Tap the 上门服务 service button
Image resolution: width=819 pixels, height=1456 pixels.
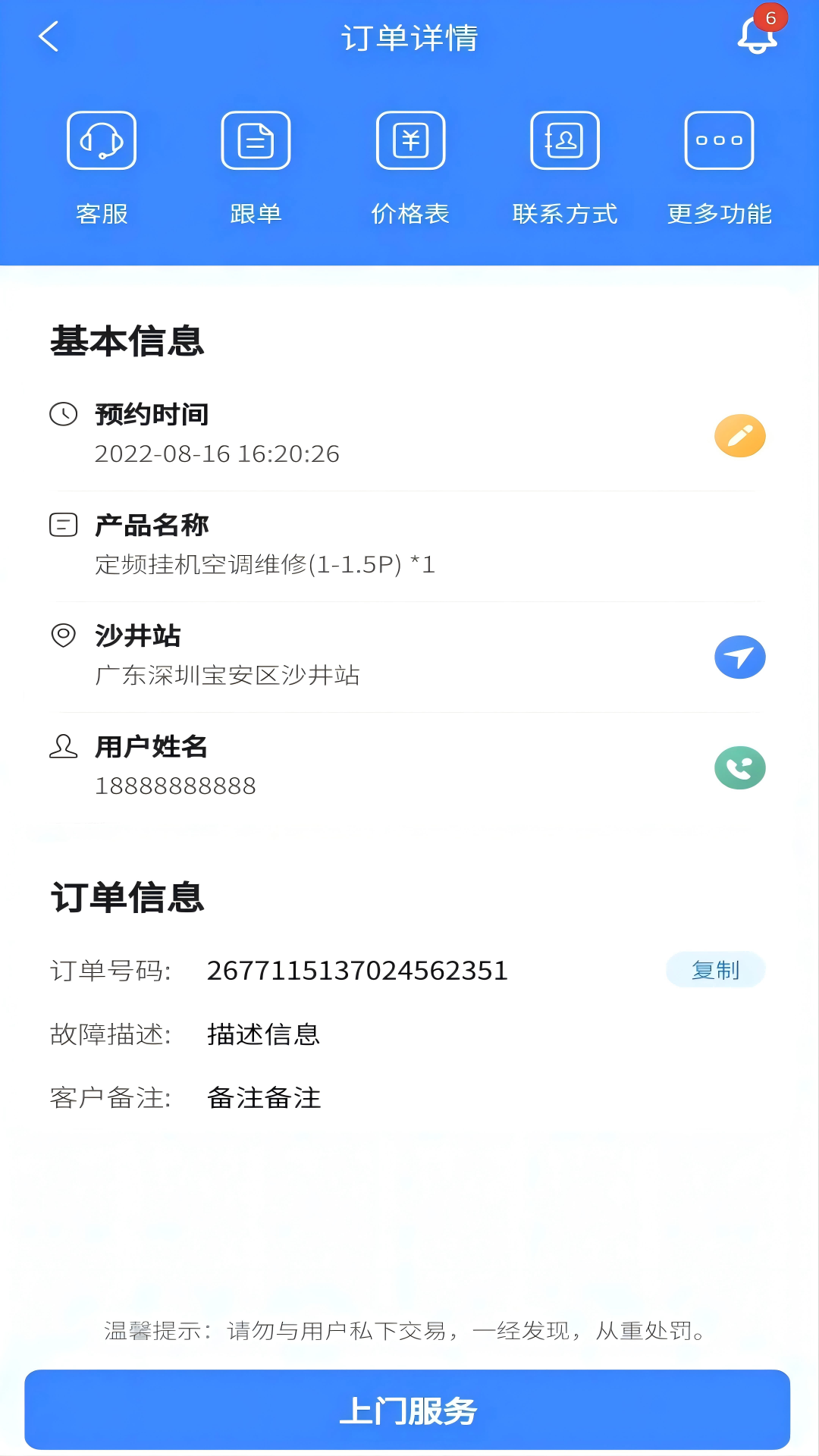409,1410
